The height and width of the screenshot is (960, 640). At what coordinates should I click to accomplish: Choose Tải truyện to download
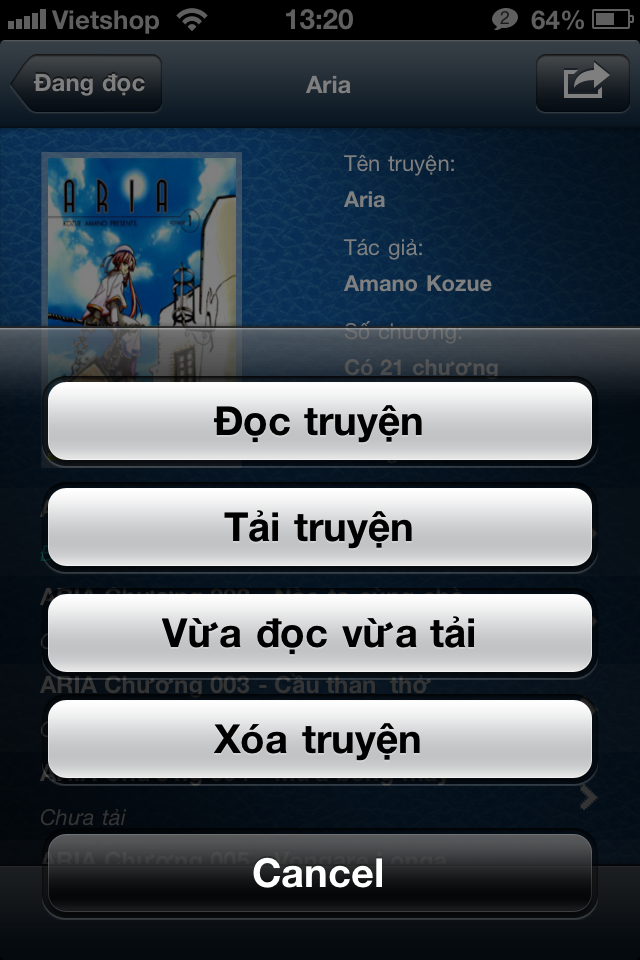pos(320,527)
